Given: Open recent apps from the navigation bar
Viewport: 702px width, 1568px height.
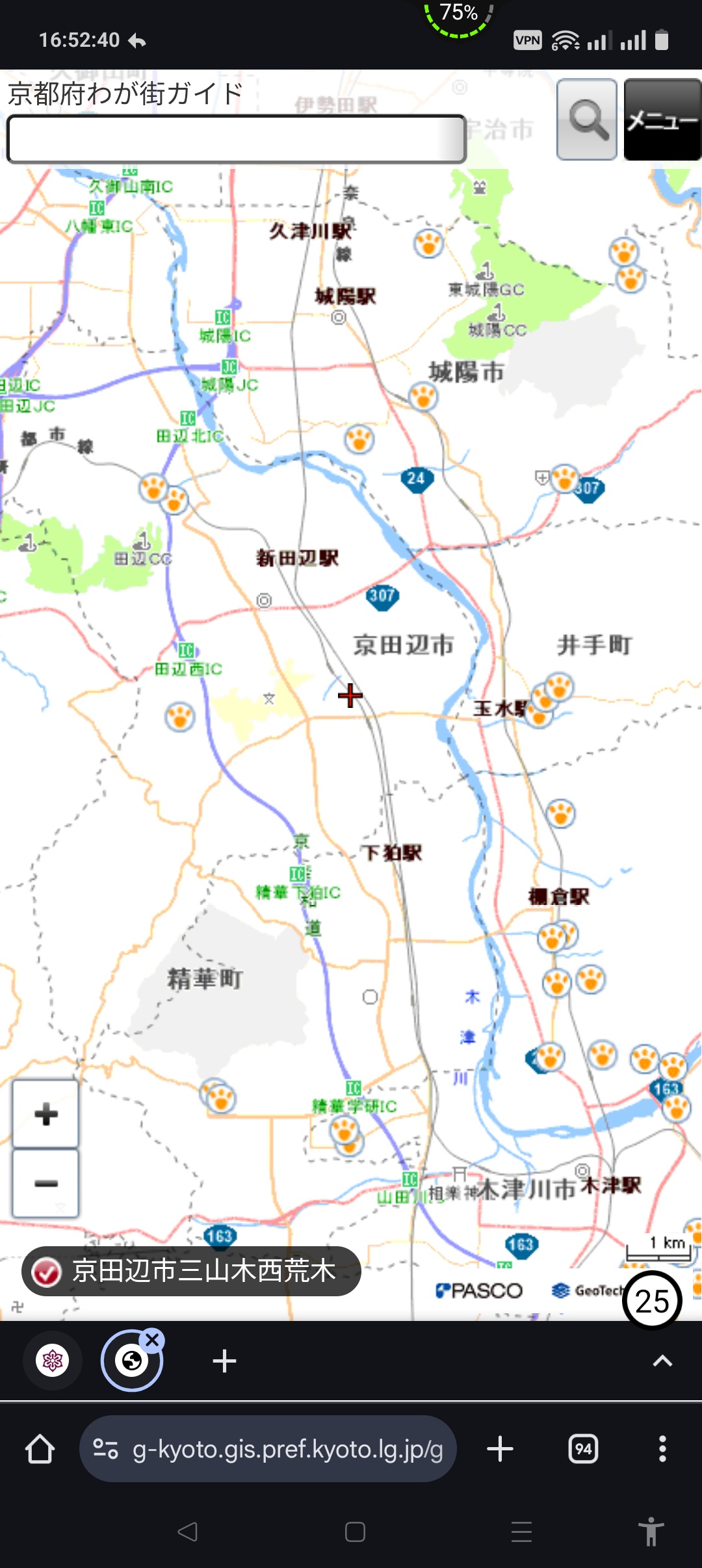Looking at the screenshot, I should (521, 1532).
